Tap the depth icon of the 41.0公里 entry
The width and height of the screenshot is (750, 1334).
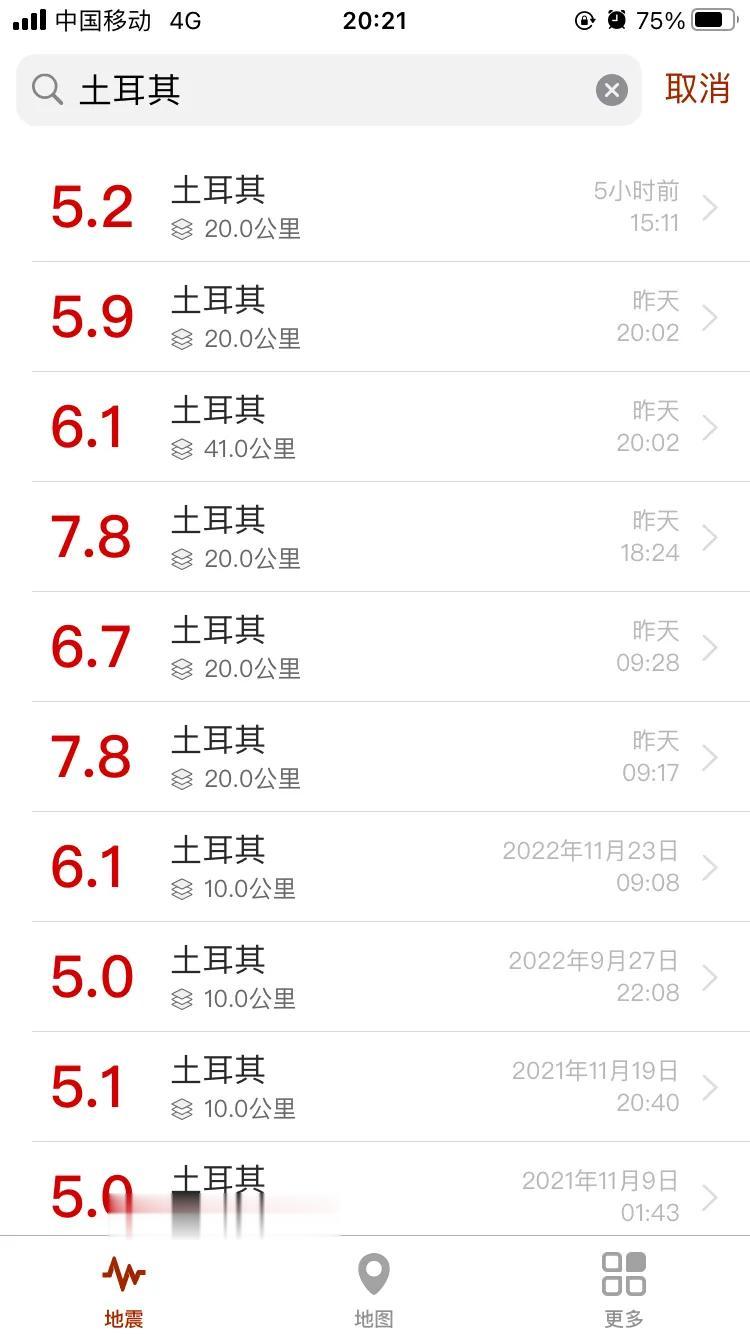[182, 448]
